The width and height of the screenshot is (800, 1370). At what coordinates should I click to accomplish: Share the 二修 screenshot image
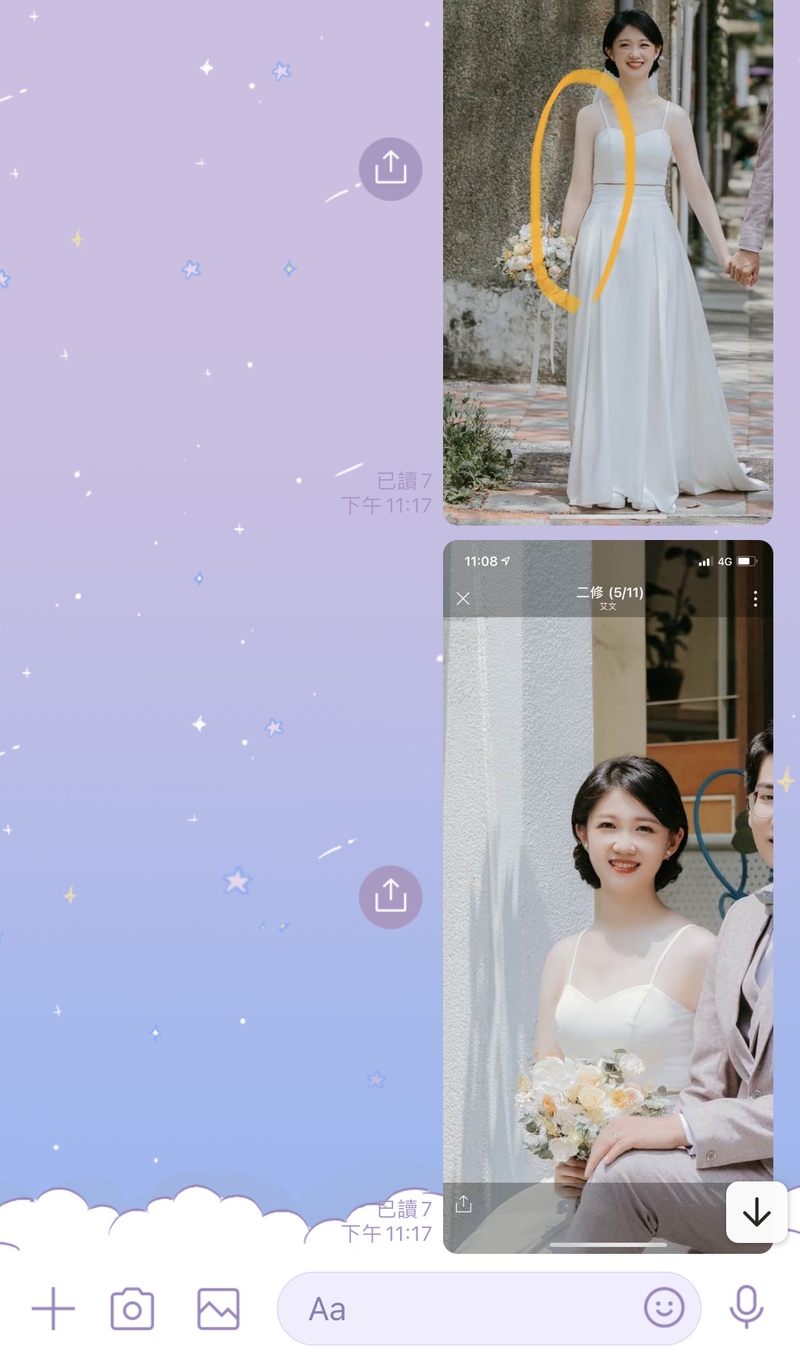coord(390,897)
